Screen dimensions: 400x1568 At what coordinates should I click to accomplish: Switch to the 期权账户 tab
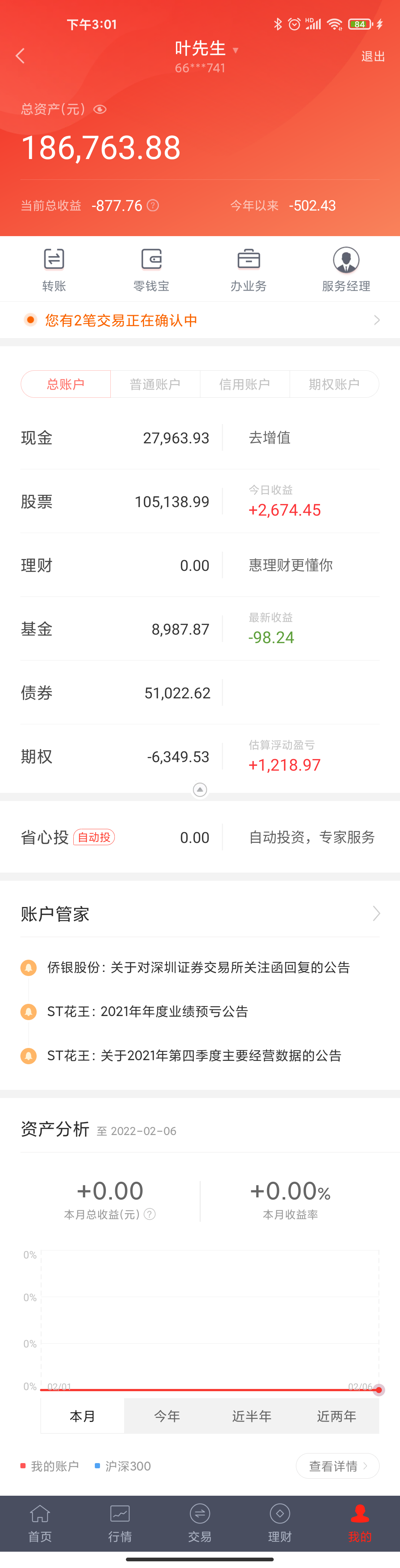334,384
